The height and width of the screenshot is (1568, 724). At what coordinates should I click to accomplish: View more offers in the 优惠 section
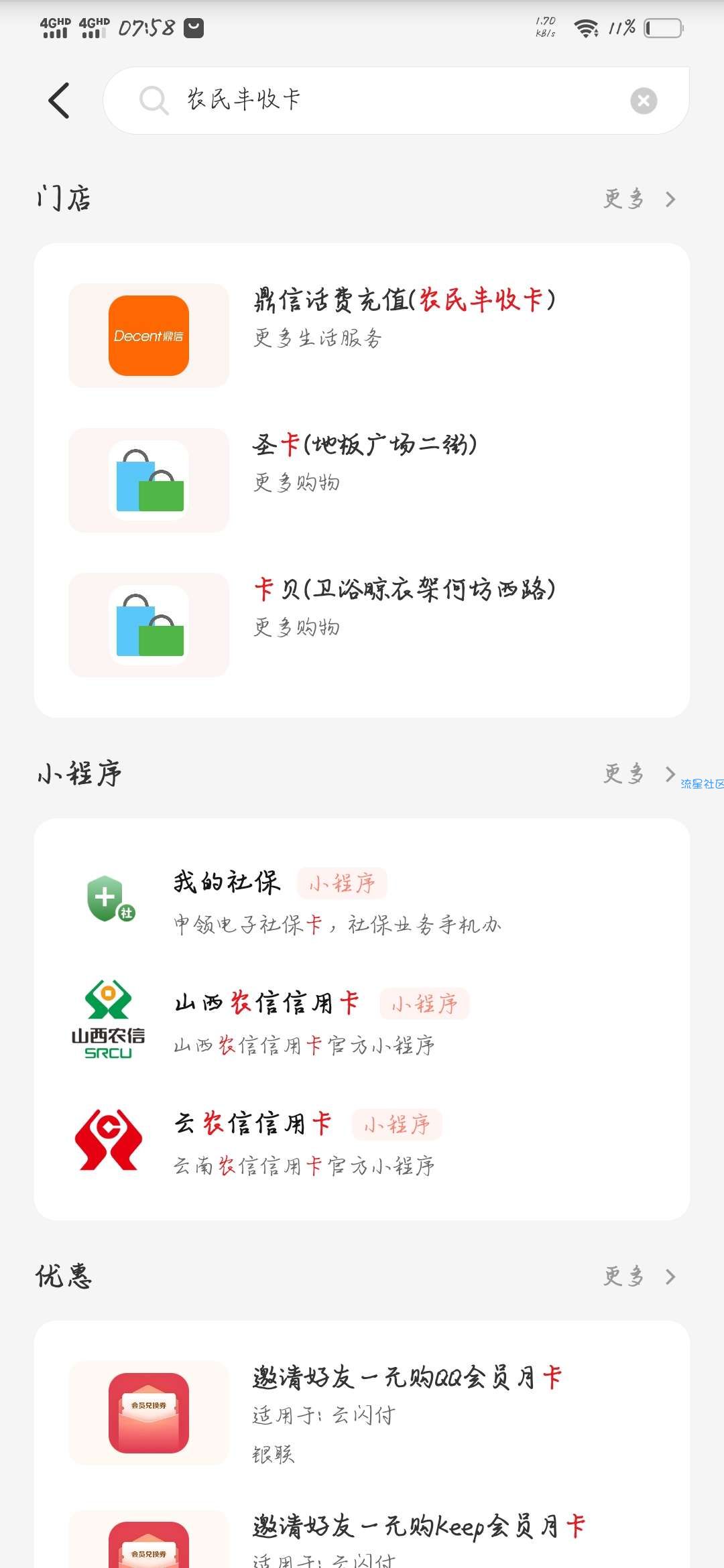pyautogui.click(x=640, y=1277)
